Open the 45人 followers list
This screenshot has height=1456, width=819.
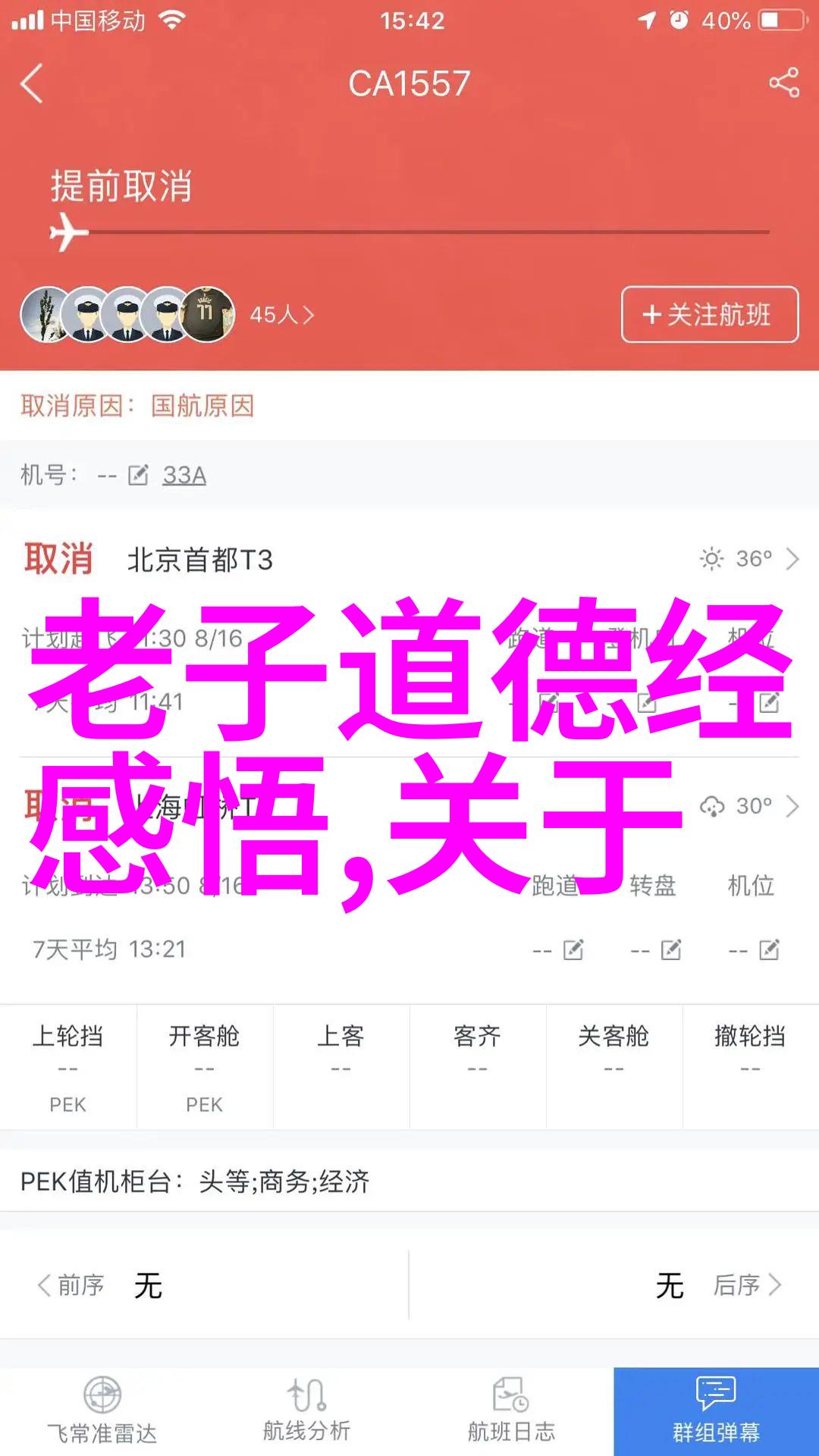click(281, 315)
